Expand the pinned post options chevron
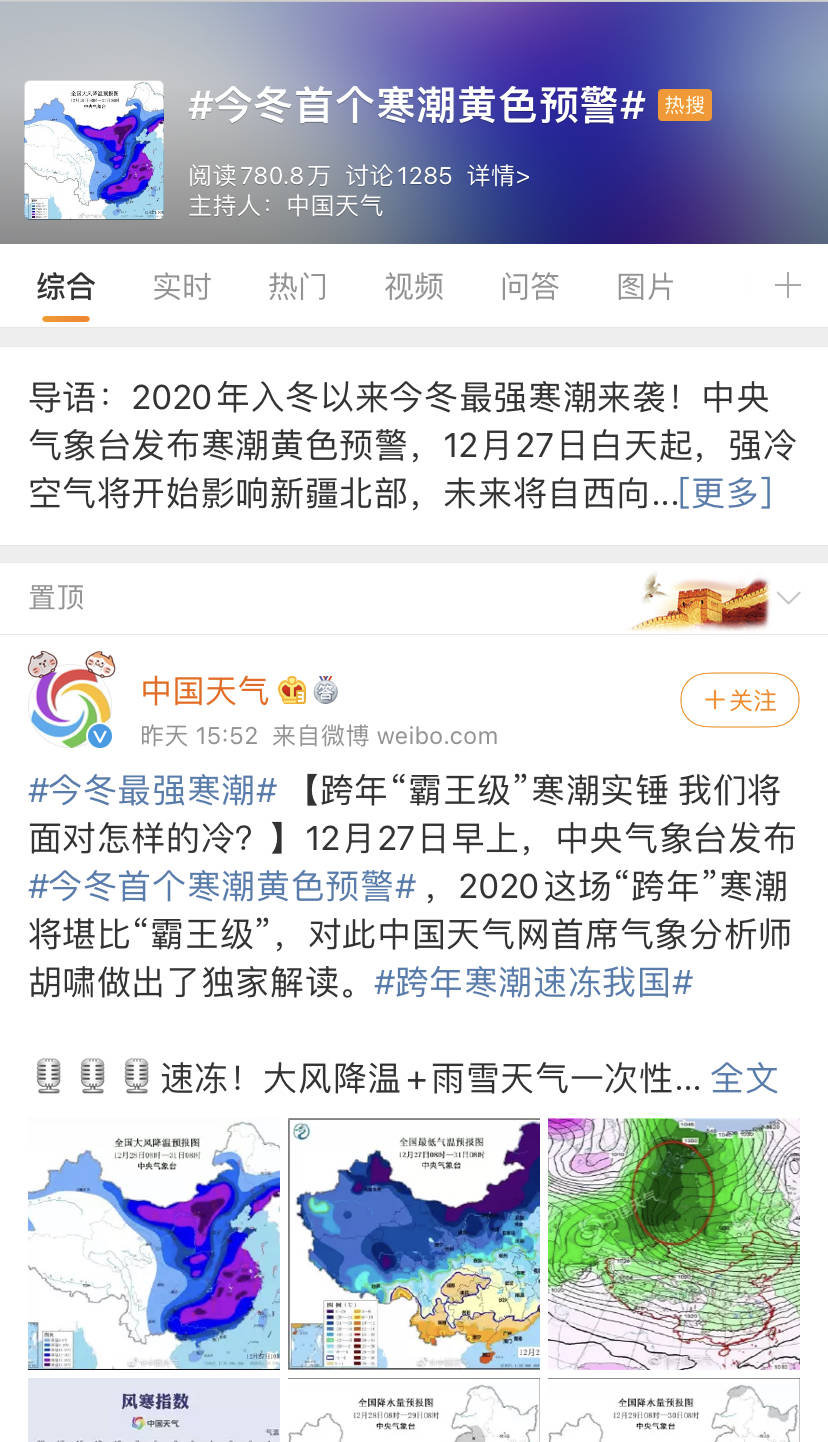Screen dimensions: 828x1442 [788, 598]
